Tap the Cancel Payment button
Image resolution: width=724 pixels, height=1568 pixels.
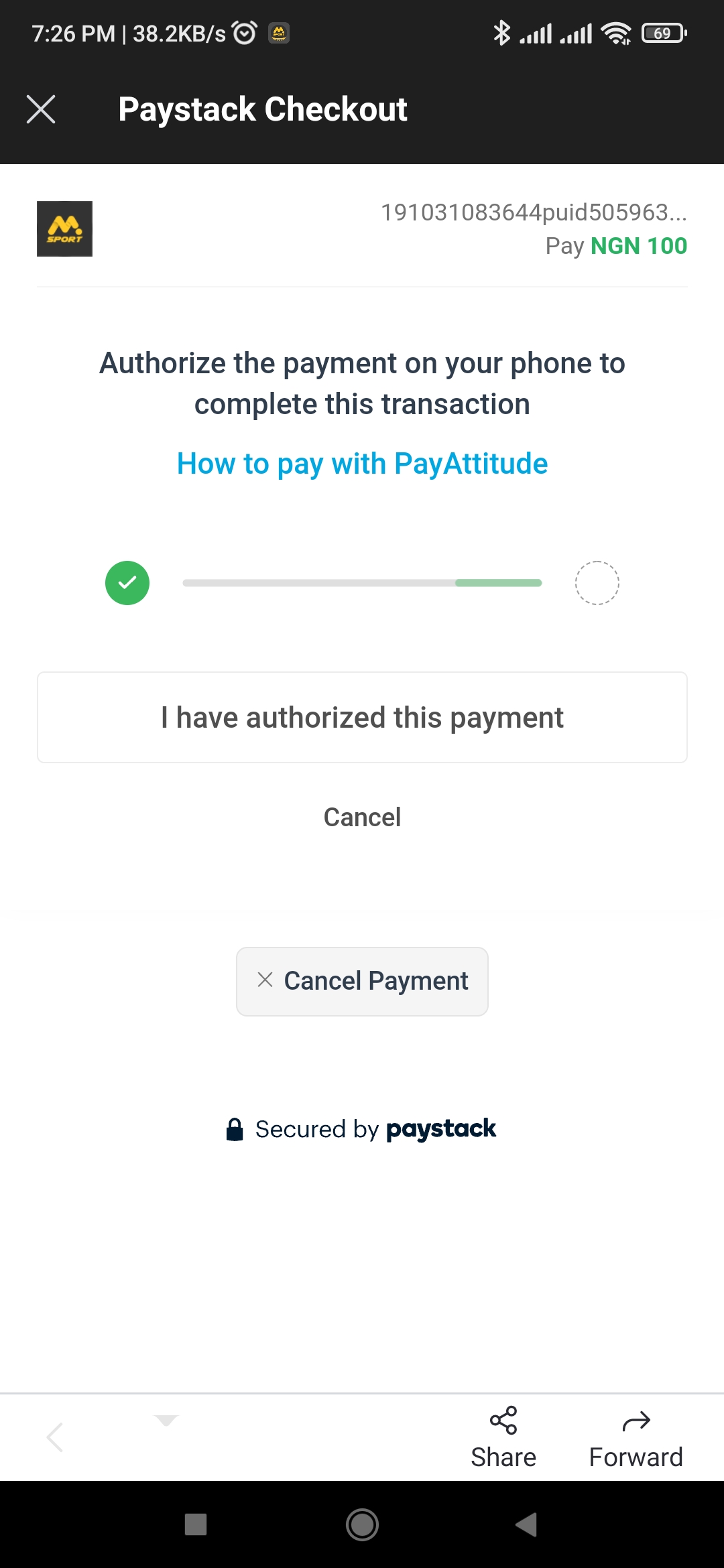tap(362, 981)
